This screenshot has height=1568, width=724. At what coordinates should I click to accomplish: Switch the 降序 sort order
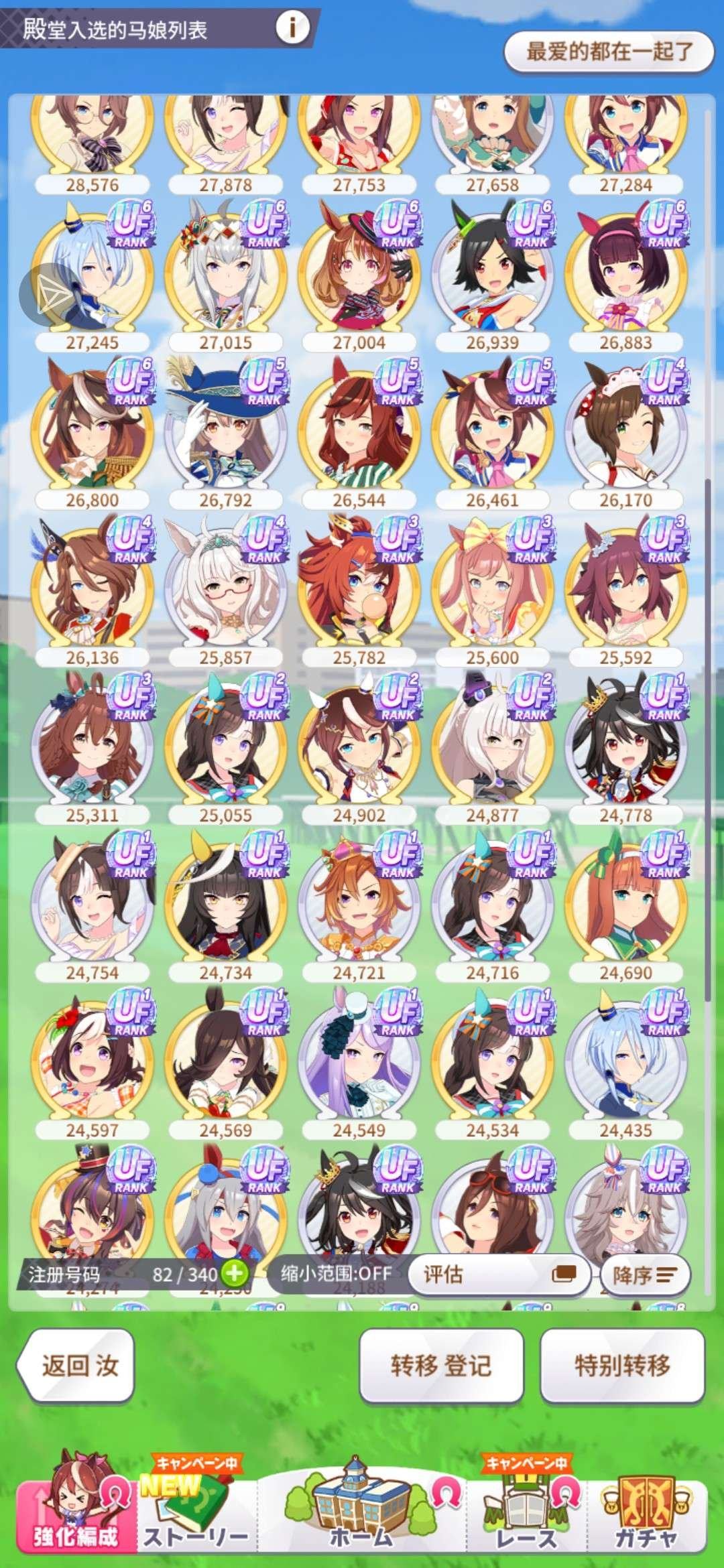pyautogui.click(x=645, y=1275)
